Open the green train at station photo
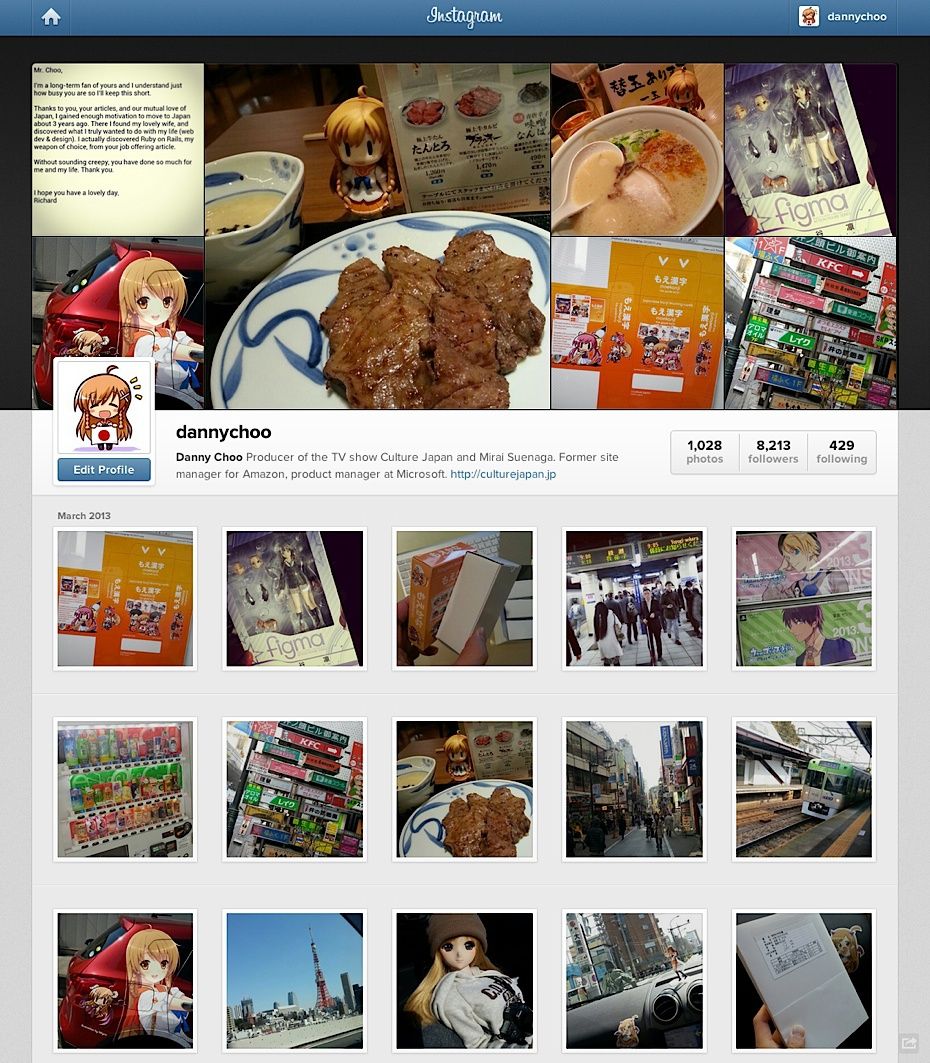The image size is (930, 1063). pos(803,789)
